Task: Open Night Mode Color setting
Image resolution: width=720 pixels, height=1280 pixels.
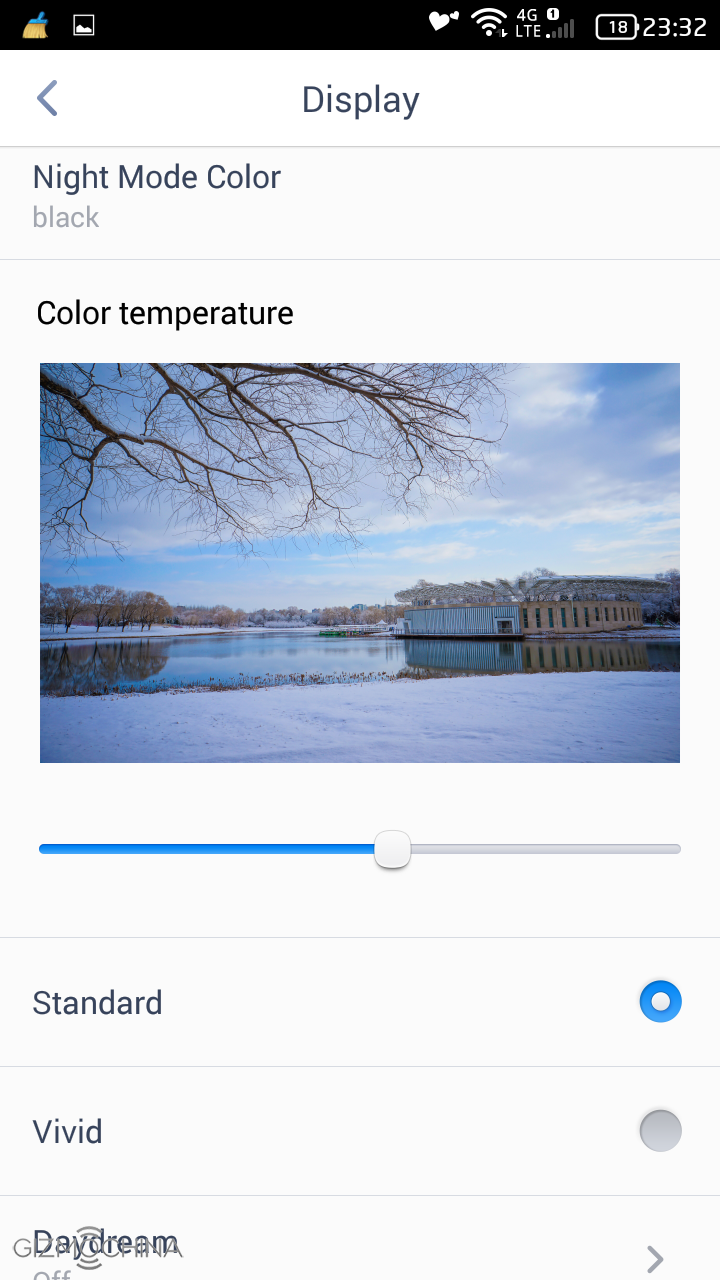Action: coord(360,198)
